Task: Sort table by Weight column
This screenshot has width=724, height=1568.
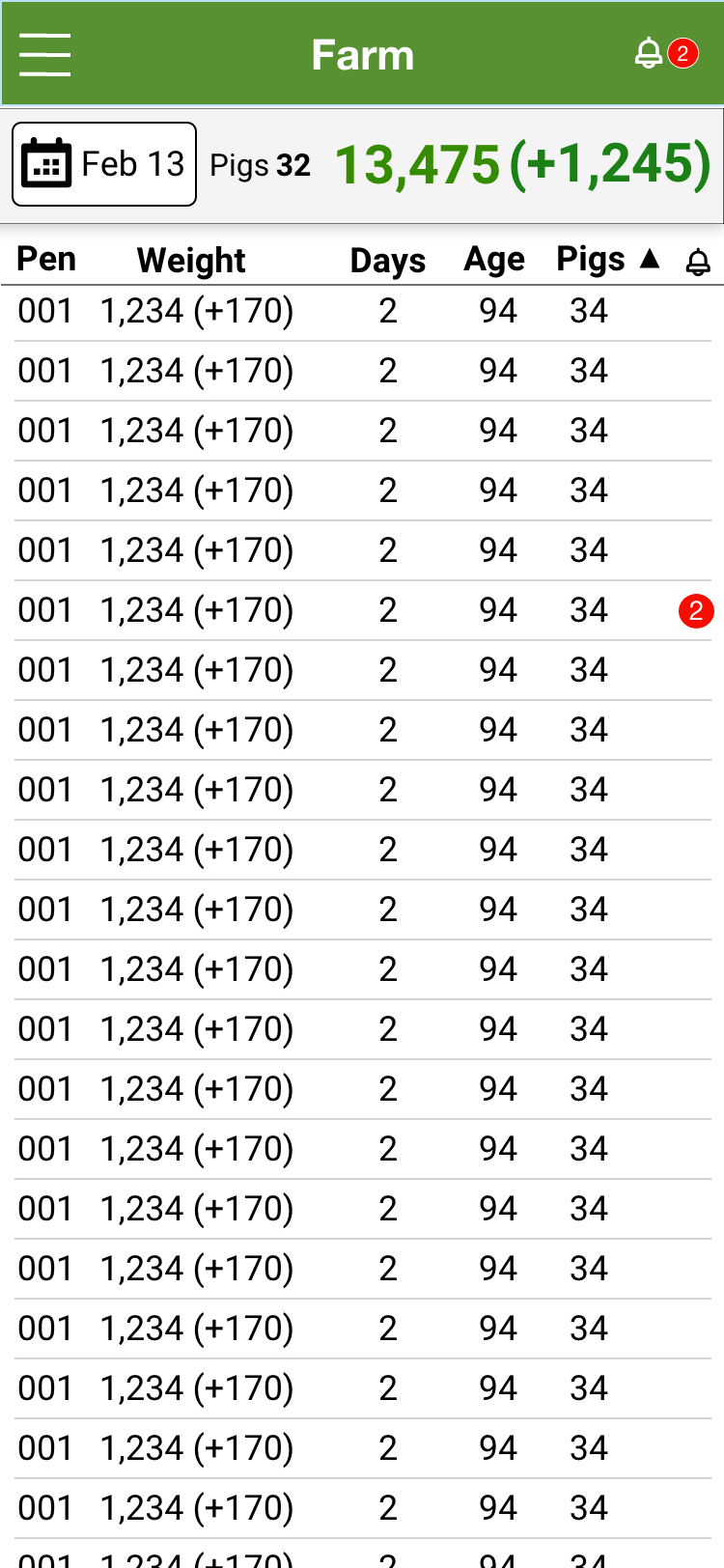Action: pyautogui.click(x=191, y=260)
